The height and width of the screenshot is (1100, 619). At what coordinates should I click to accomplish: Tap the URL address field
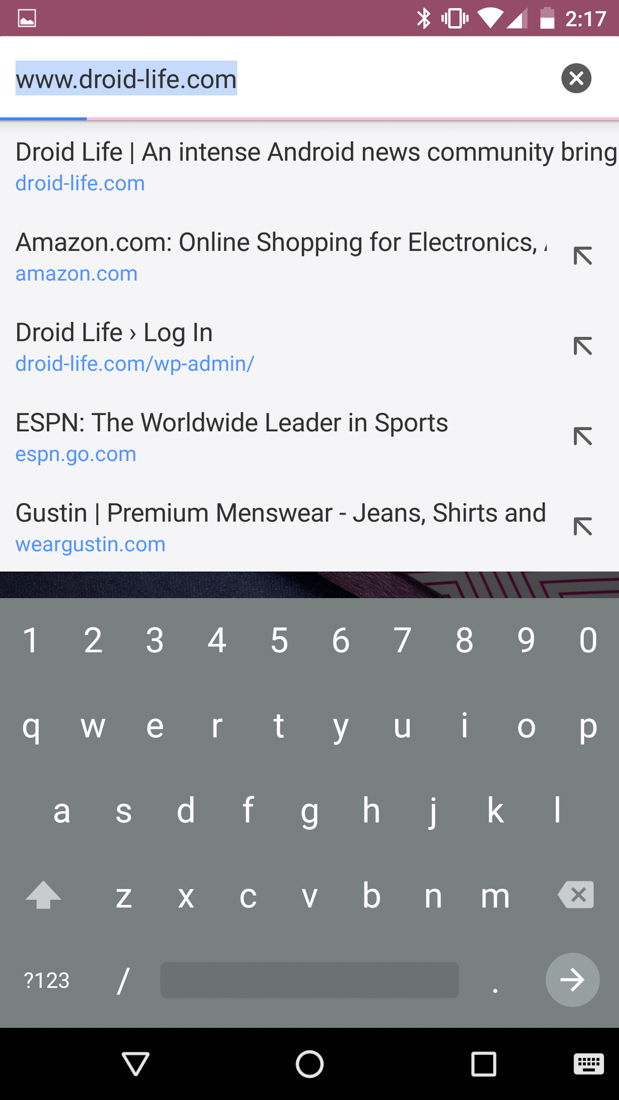[x=280, y=79]
